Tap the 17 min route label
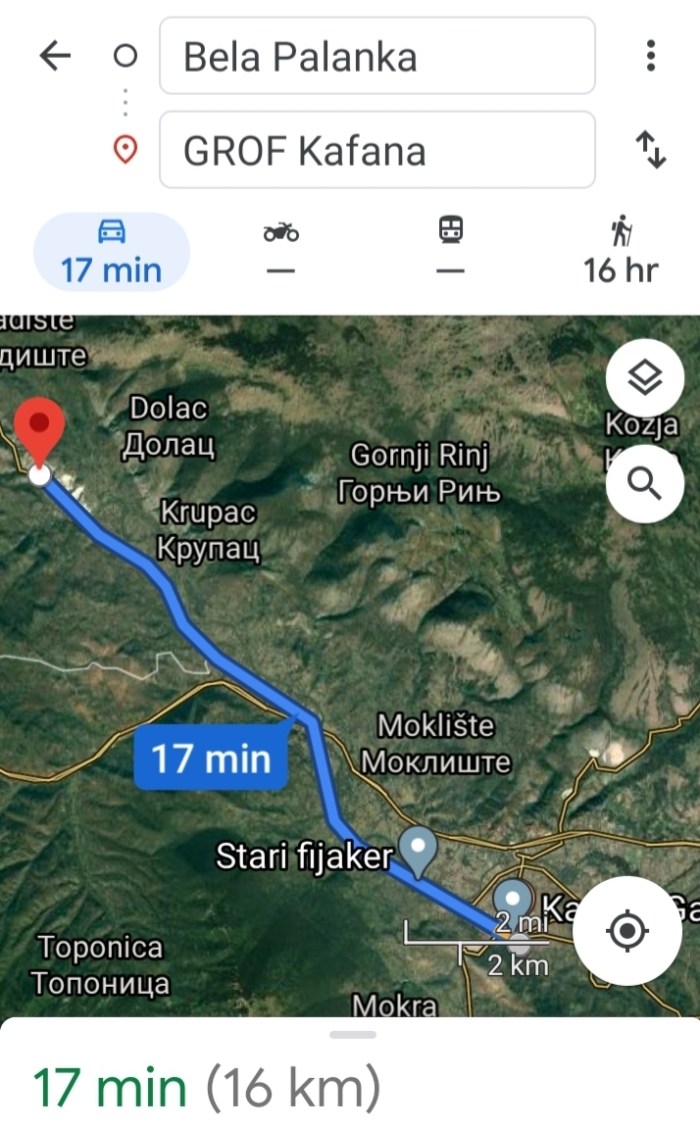This screenshot has height=1128, width=700. click(x=211, y=758)
